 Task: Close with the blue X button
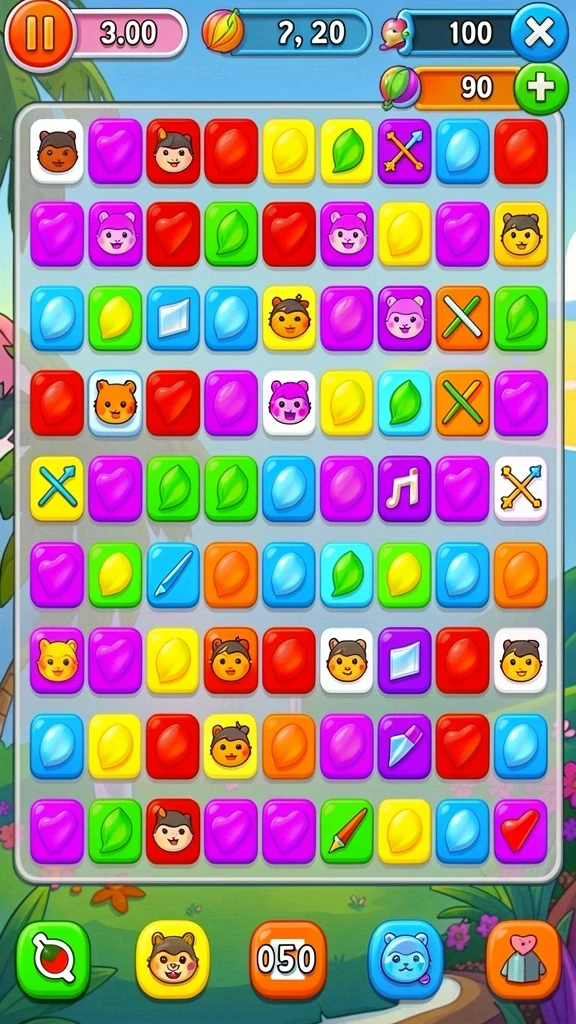point(539,32)
